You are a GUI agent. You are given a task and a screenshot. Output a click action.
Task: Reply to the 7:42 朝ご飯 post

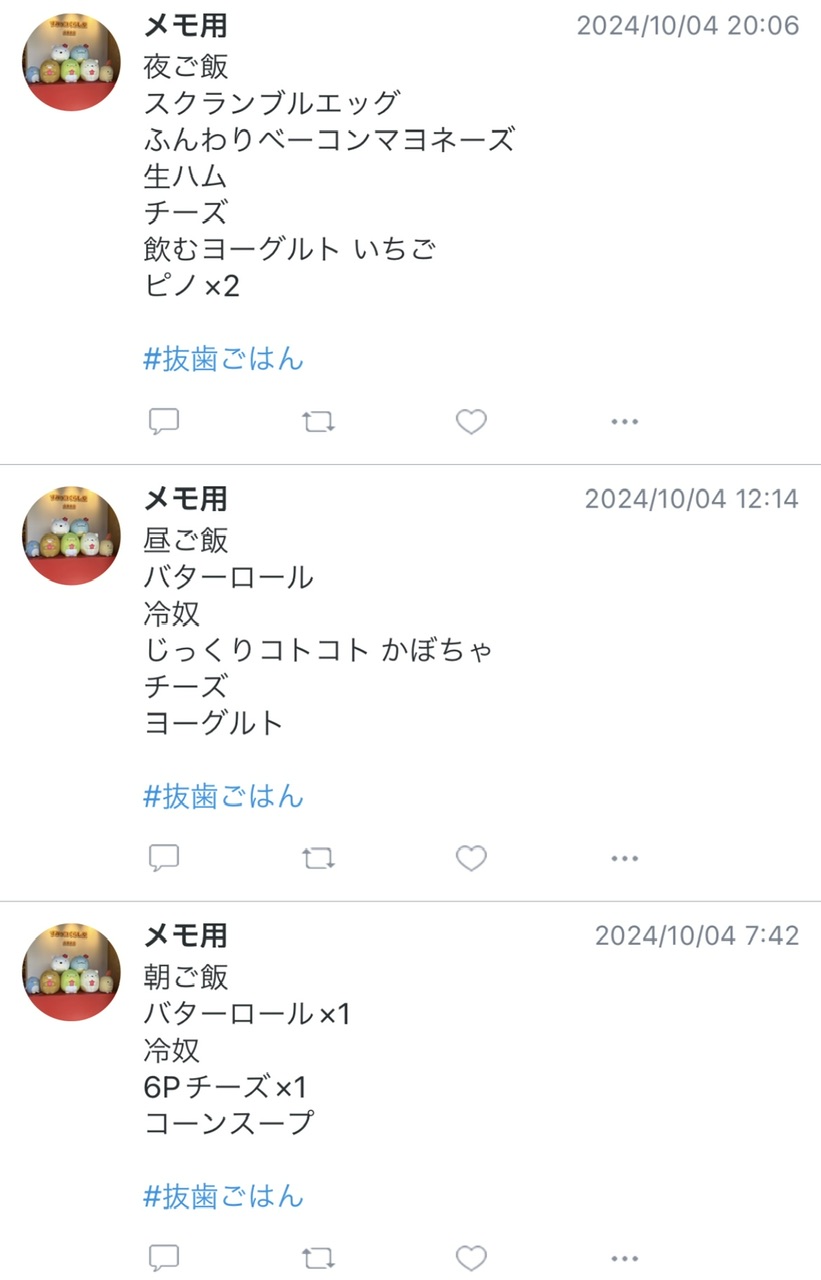click(164, 1258)
